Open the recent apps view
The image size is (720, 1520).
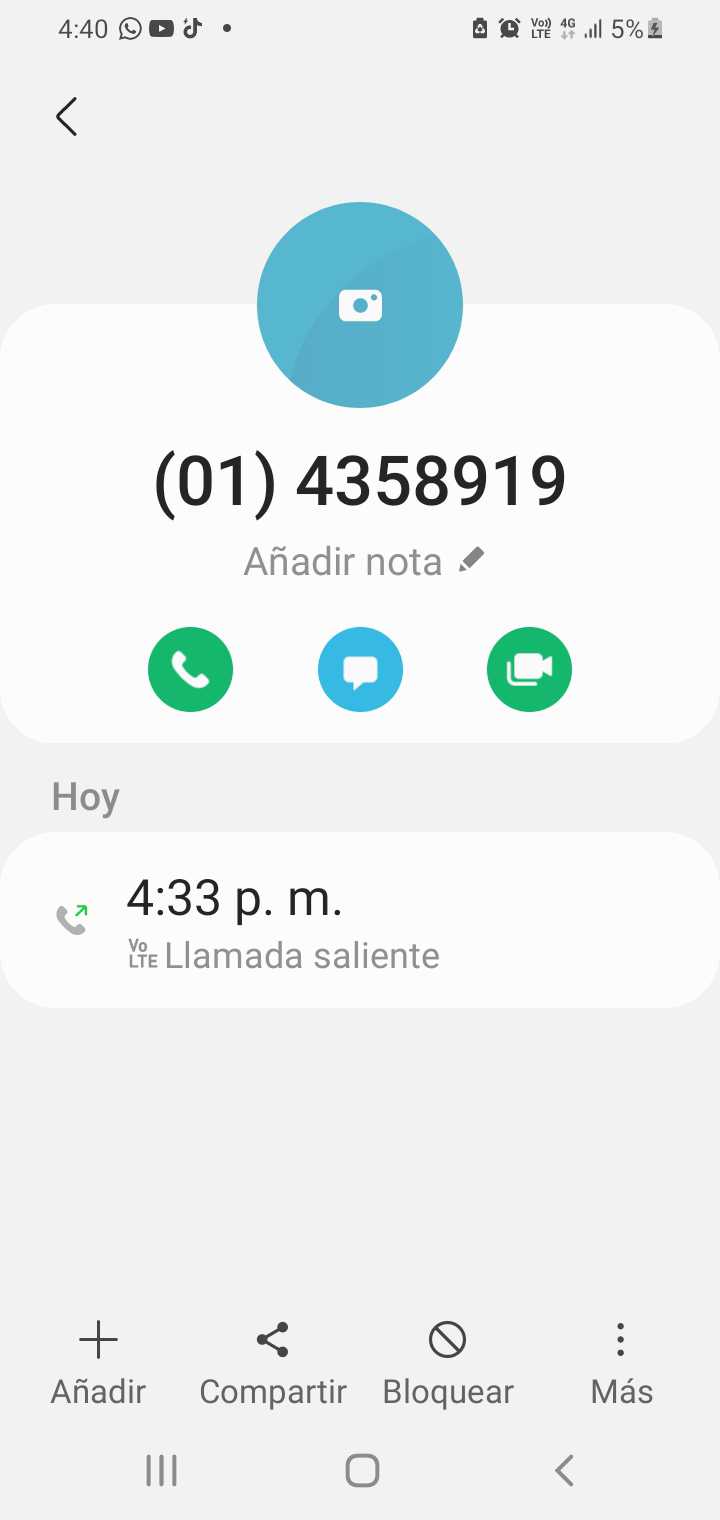pos(161,1471)
